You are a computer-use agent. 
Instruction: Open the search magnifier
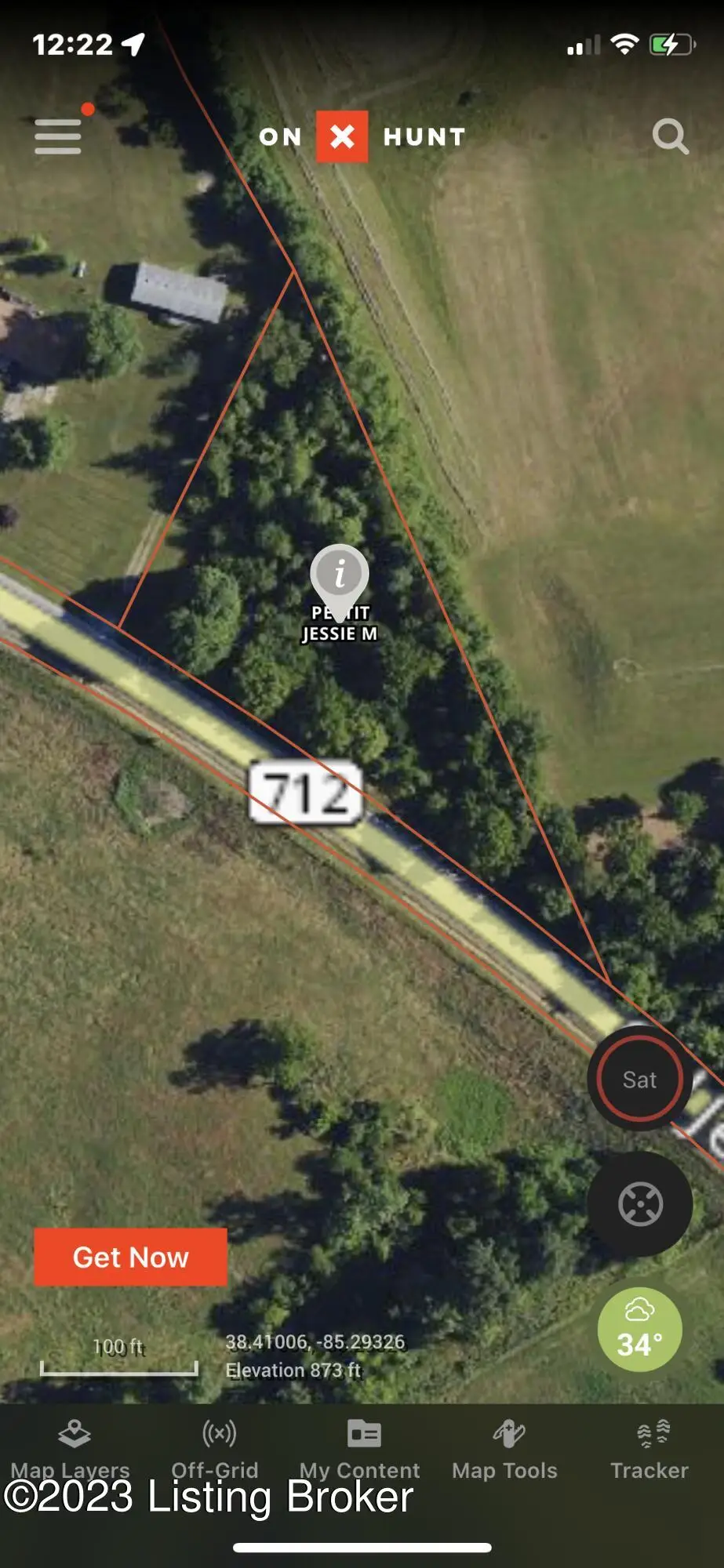pyautogui.click(x=671, y=137)
